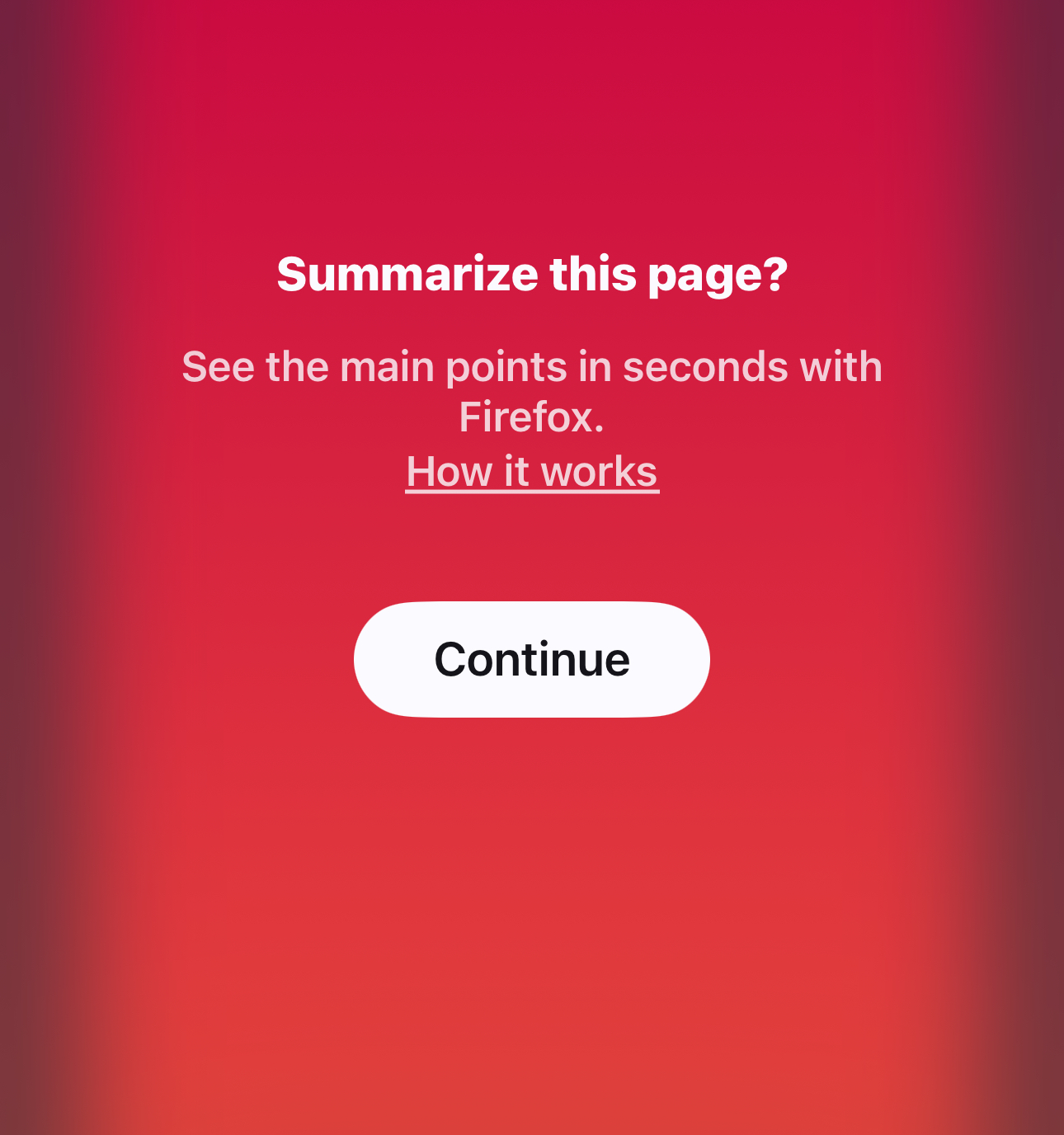This screenshot has width=1064, height=1135.
Task: Tap Continue to summarize the page
Action: [x=531, y=659]
